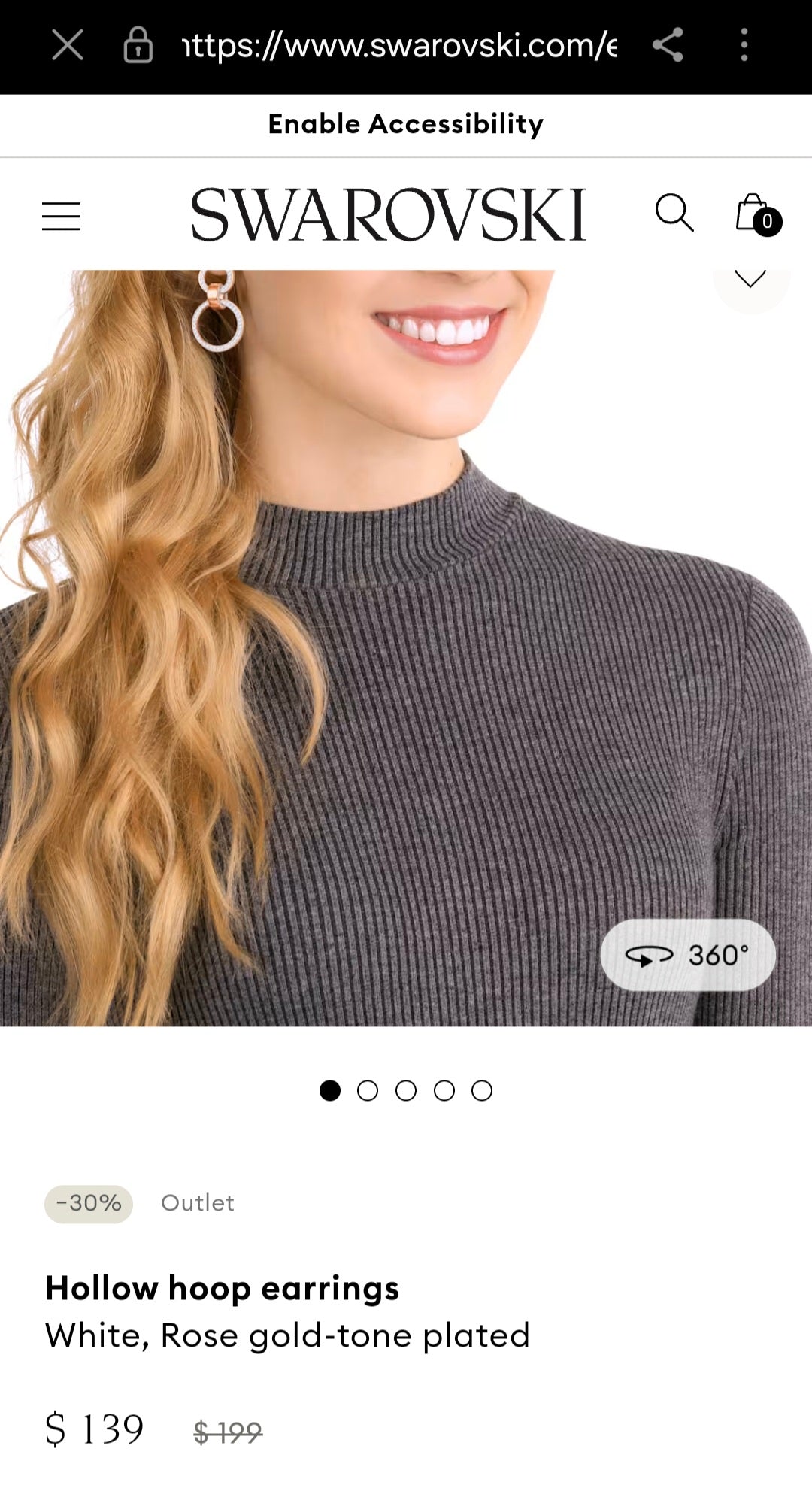The width and height of the screenshot is (812, 1491).
Task: Open the Outlet link
Action: click(198, 1202)
